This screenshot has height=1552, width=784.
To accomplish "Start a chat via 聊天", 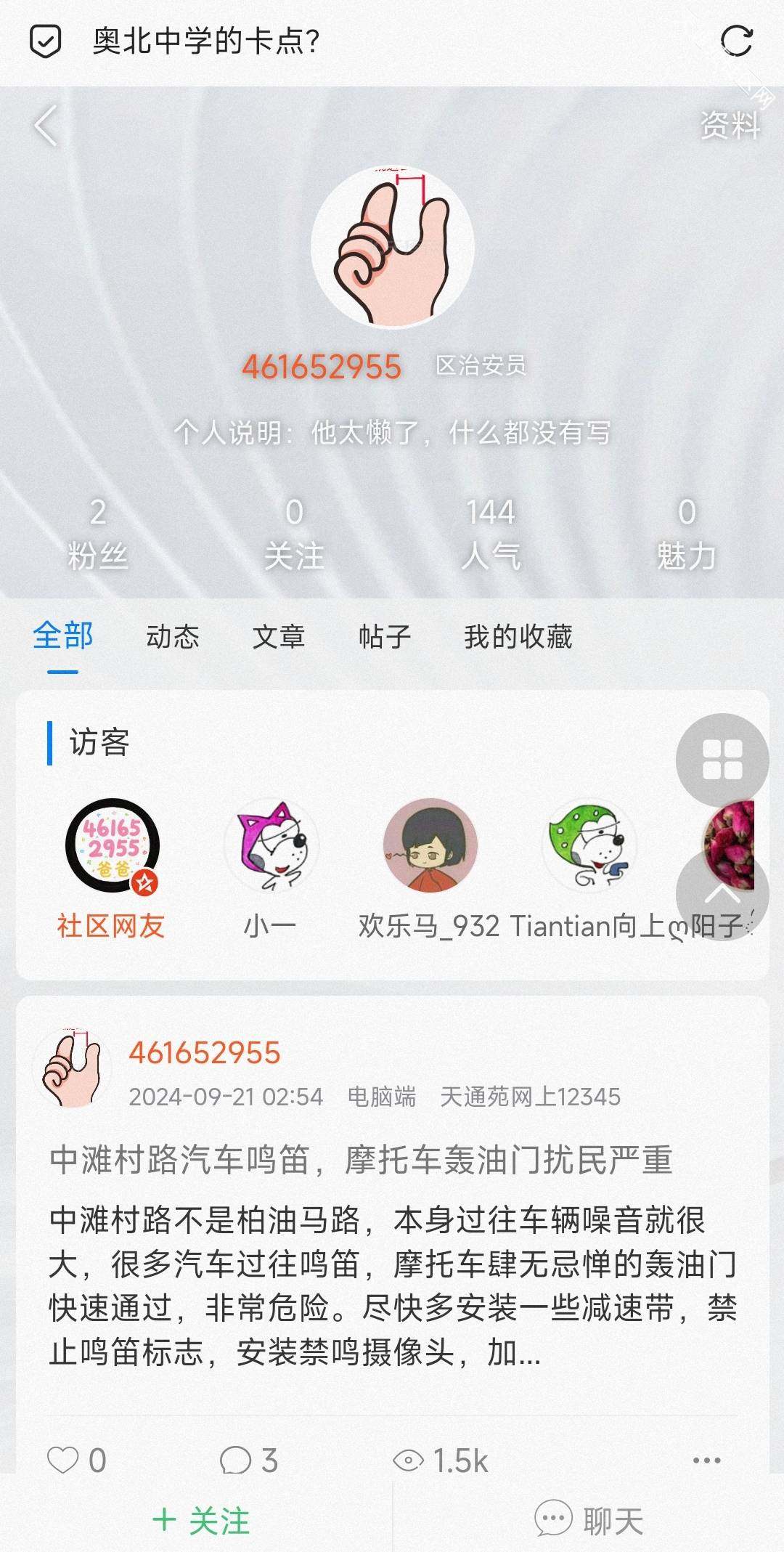I will tap(589, 1520).
